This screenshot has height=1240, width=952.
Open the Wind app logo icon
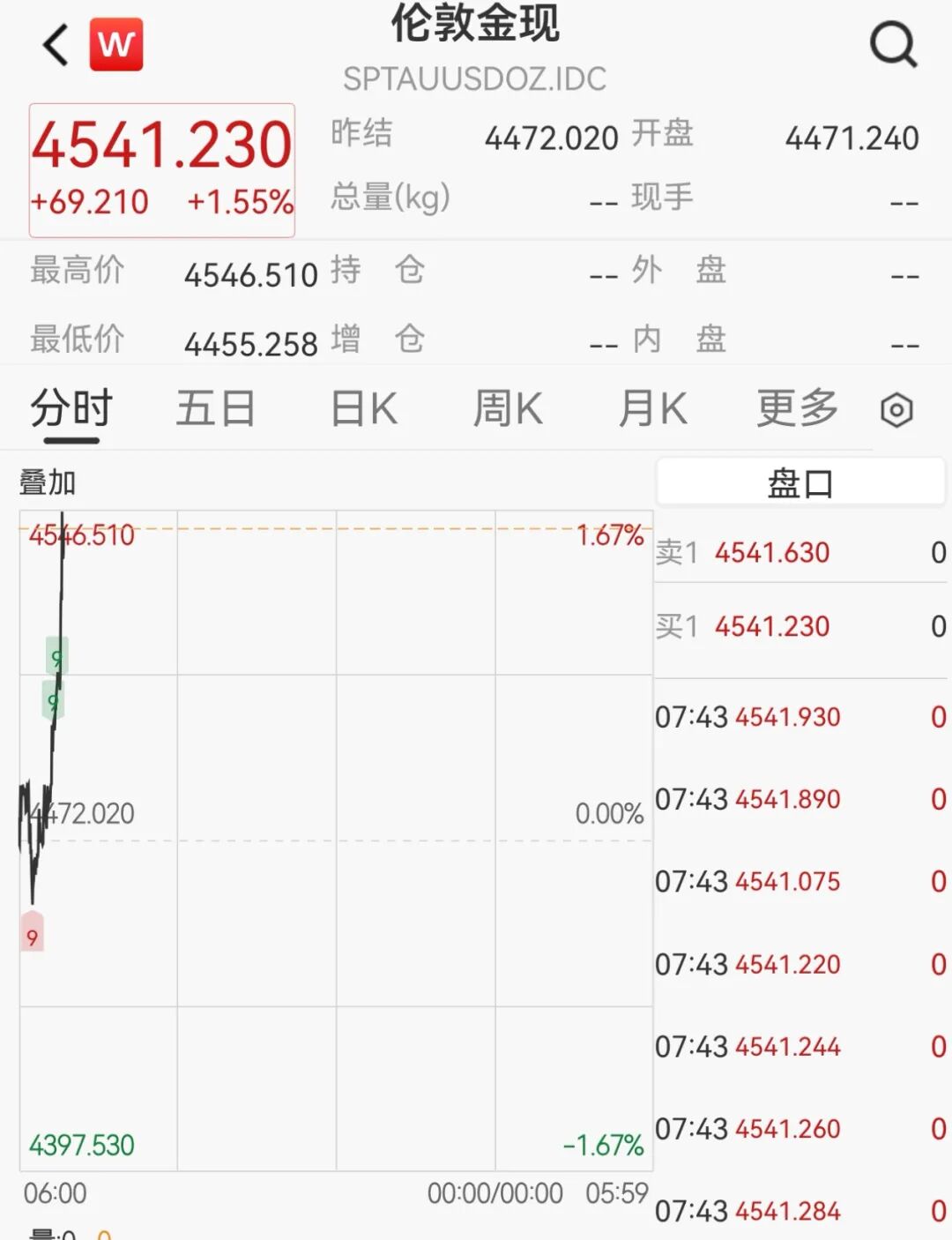(118, 45)
